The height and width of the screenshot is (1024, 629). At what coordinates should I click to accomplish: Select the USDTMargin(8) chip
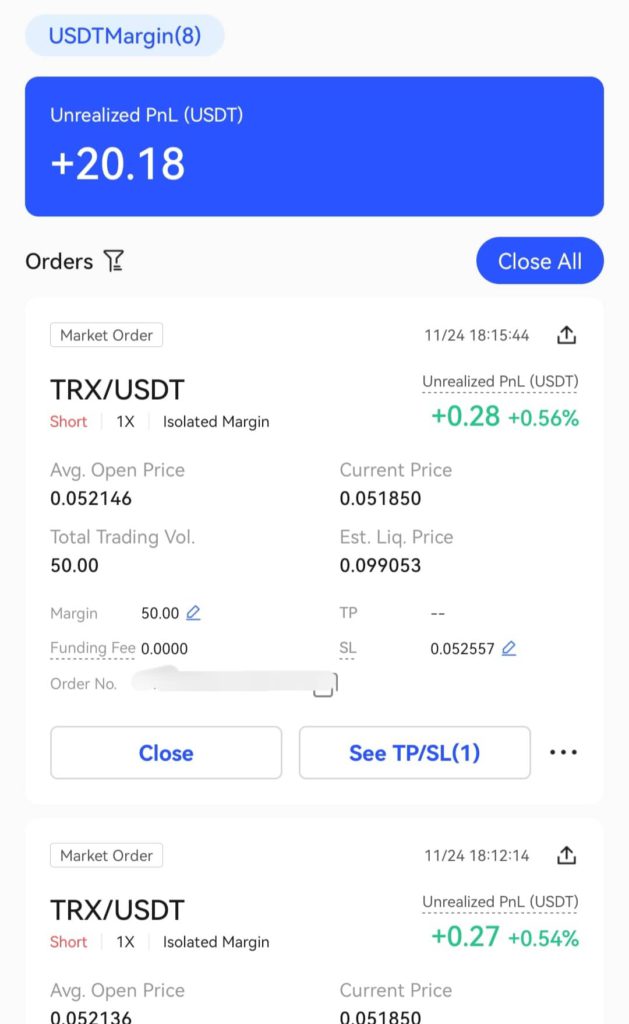tap(125, 35)
